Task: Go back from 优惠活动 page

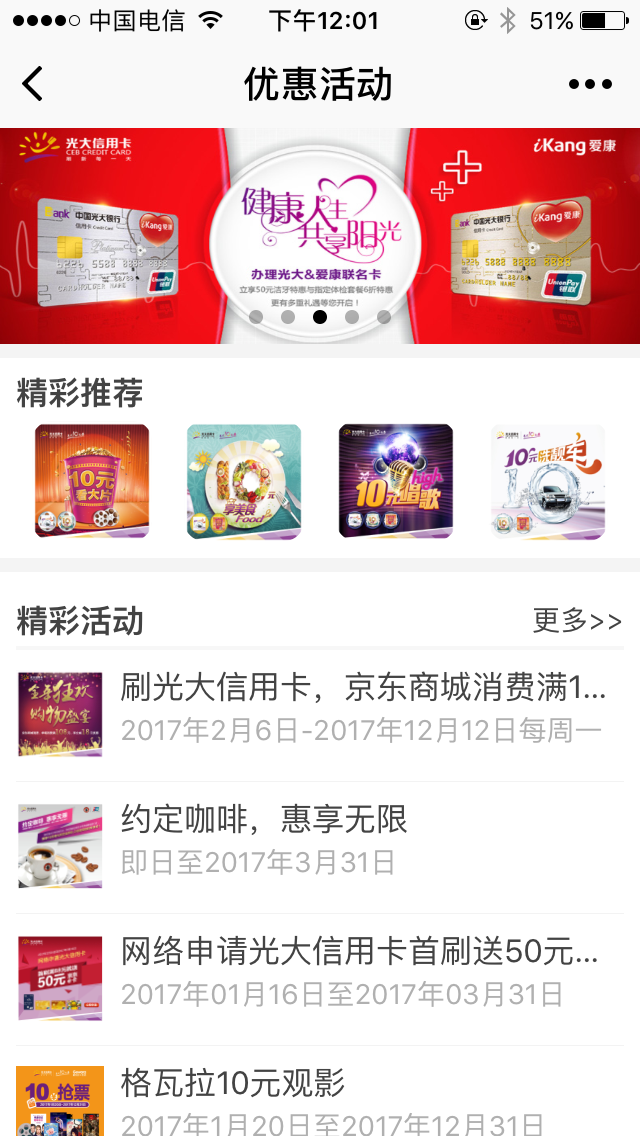Action: click(x=33, y=84)
